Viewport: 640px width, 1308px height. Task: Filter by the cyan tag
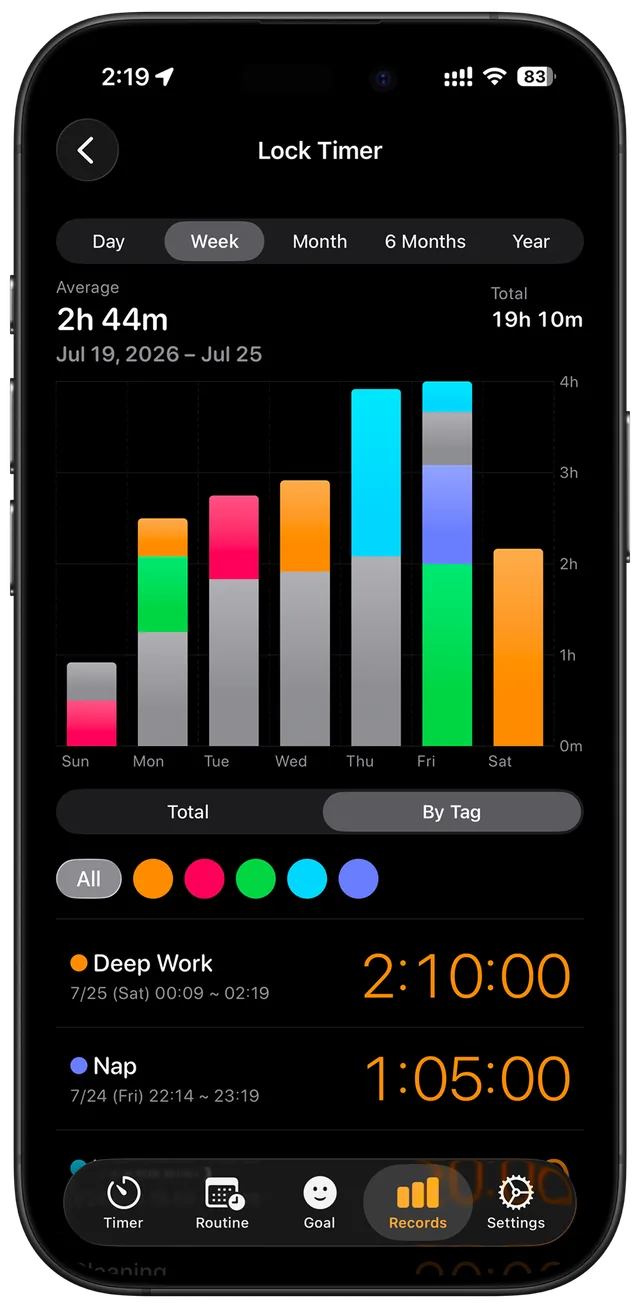(x=307, y=879)
